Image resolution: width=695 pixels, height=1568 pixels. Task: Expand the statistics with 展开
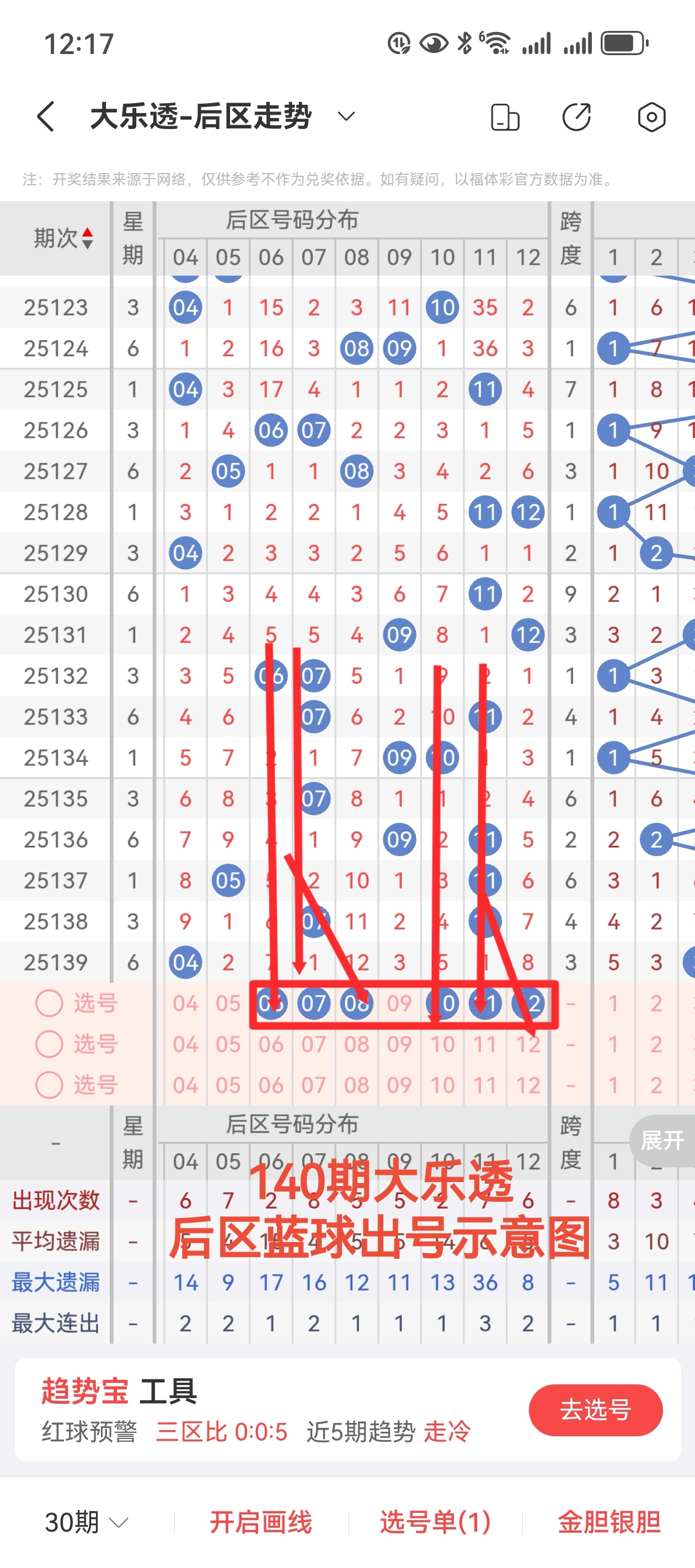(662, 1140)
